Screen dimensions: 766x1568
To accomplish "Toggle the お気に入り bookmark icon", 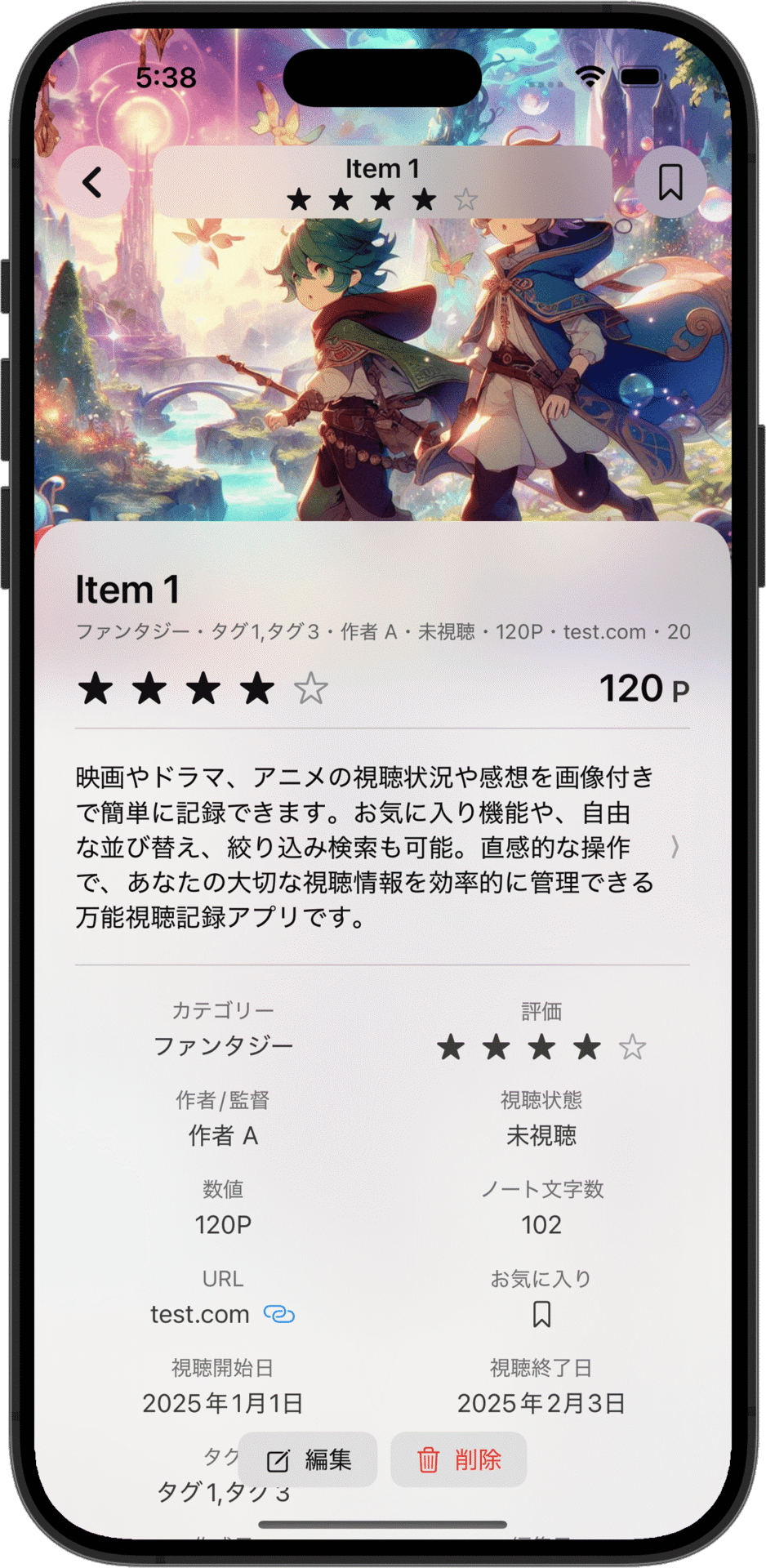I will (541, 1314).
